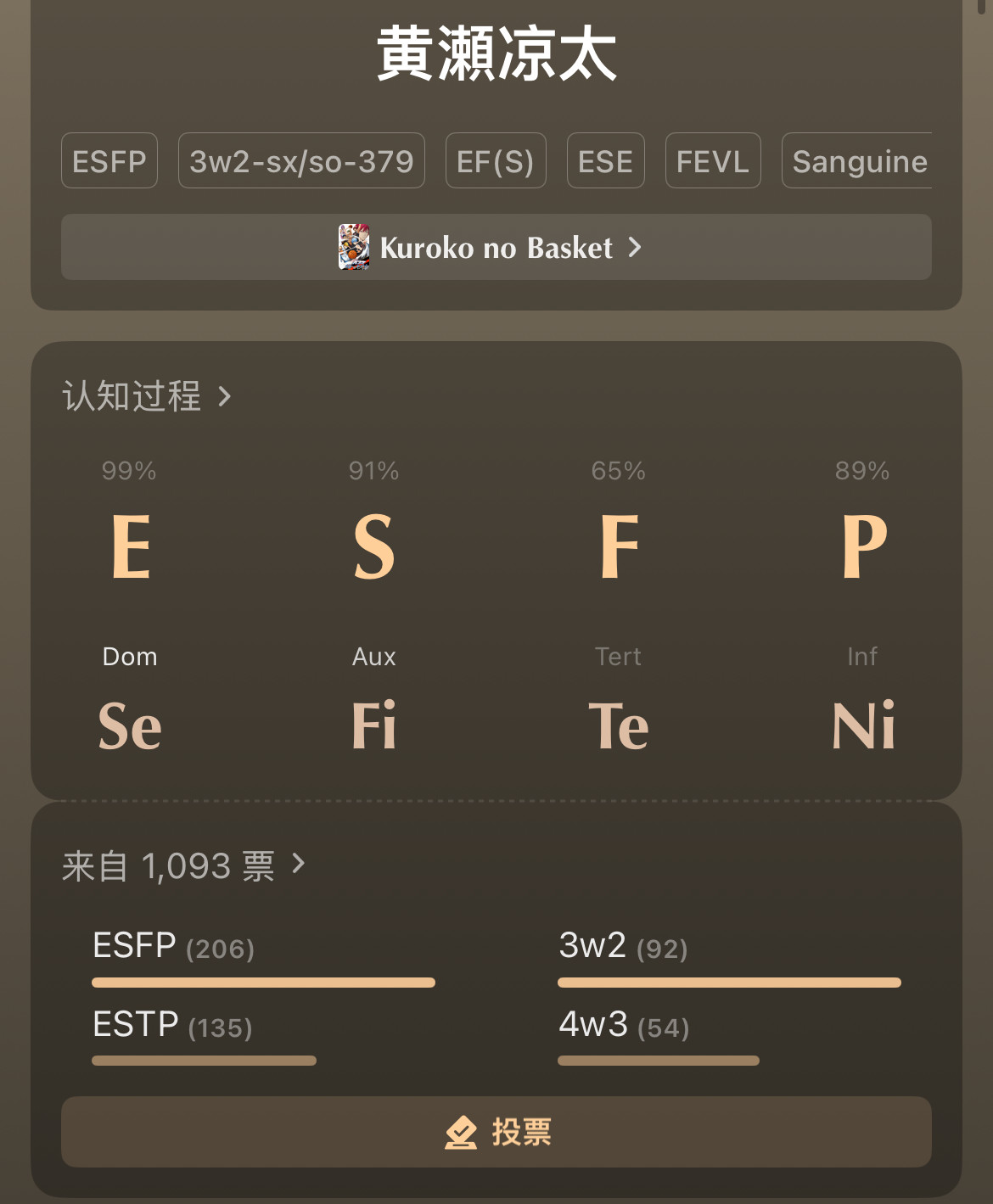Image resolution: width=993 pixels, height=1204 pixels.
Task: View details of 来自 1,093 票
Action: pyautogui.click(x=183, y=866)
